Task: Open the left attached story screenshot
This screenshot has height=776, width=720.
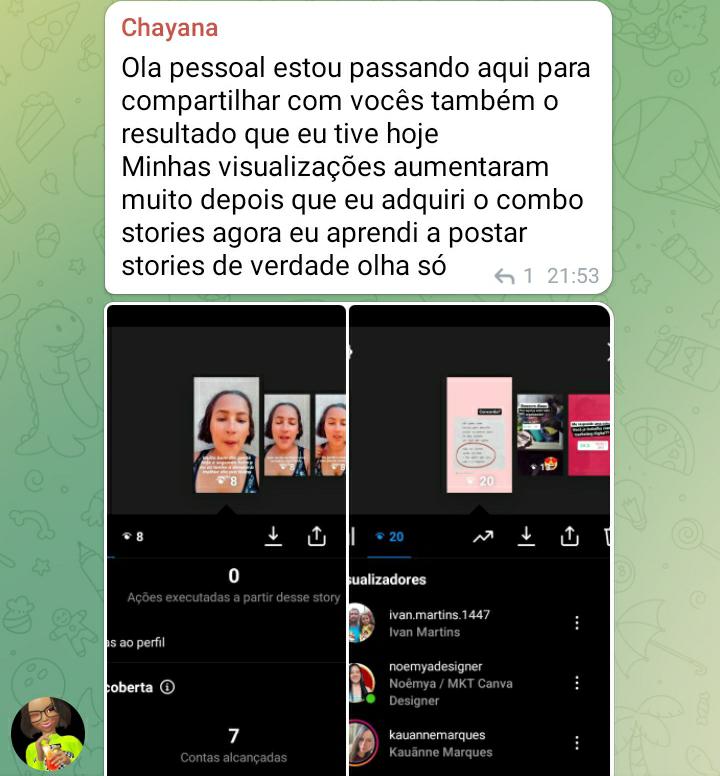Action: 226,540
